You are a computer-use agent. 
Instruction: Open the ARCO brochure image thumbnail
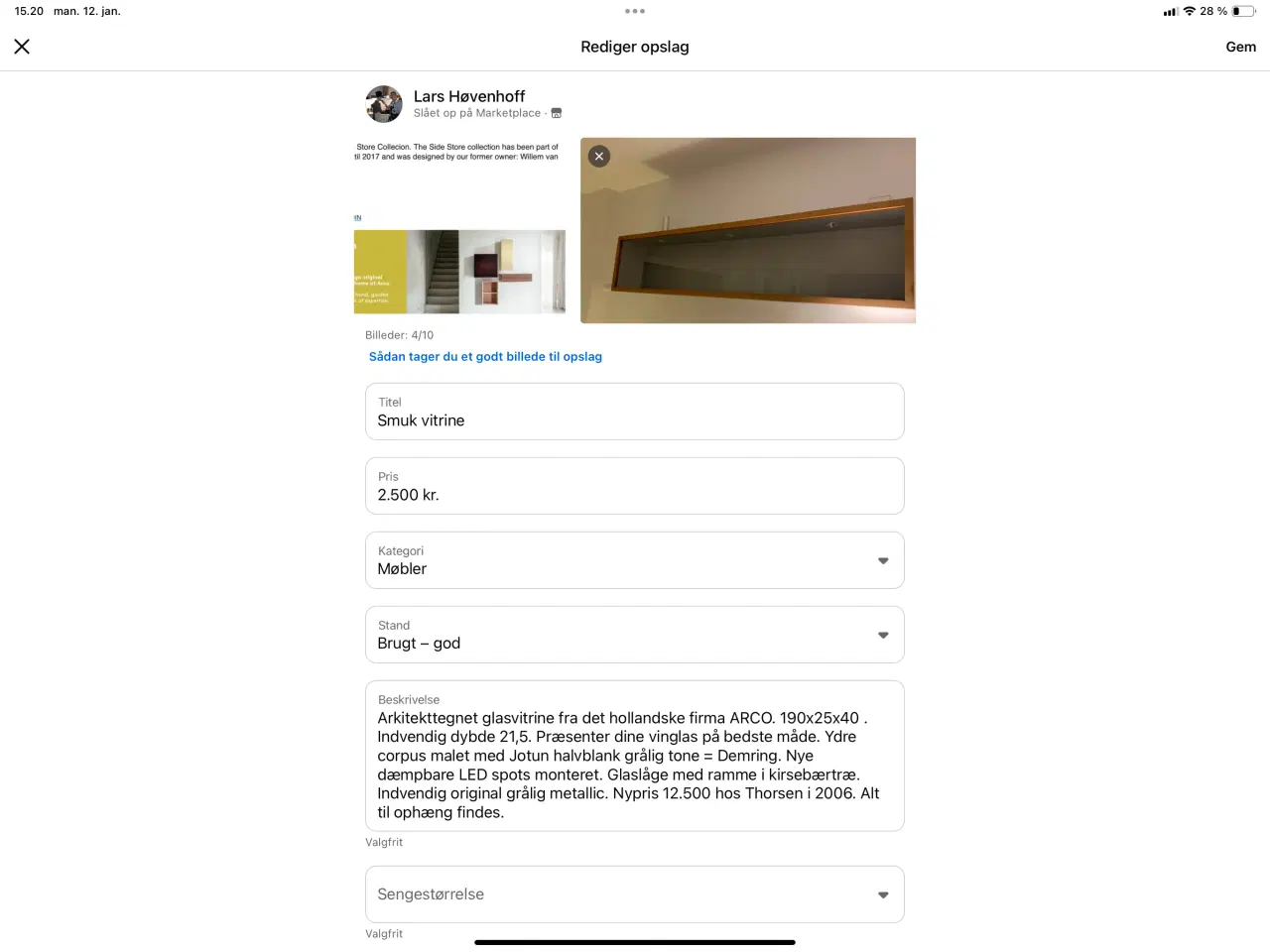[x=459, y=230]
